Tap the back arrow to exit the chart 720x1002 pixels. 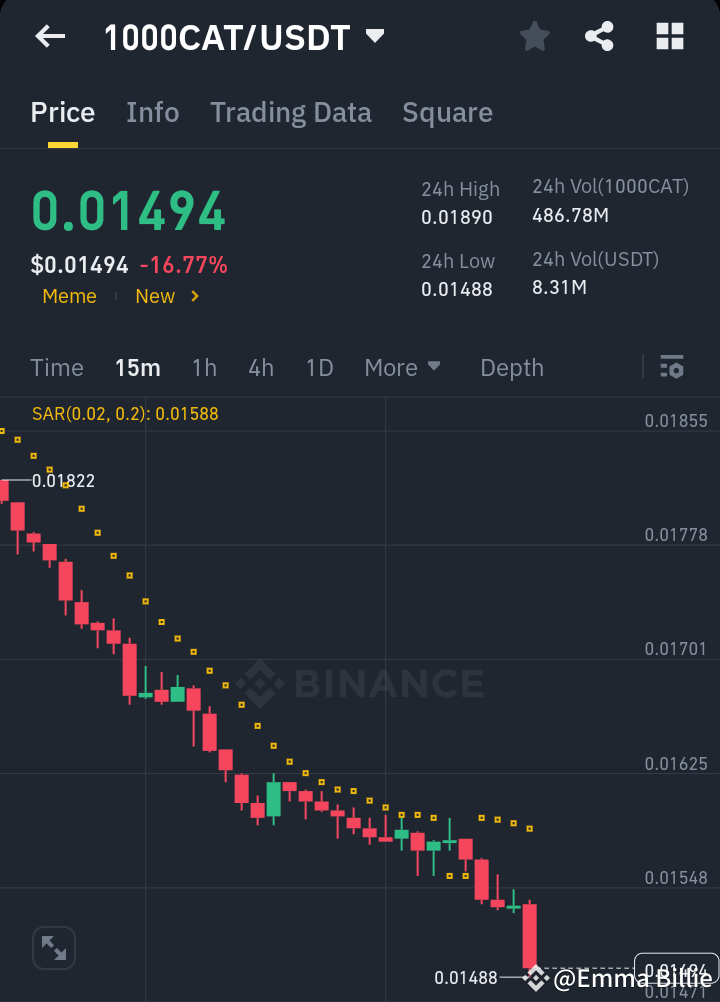(49, 36)
